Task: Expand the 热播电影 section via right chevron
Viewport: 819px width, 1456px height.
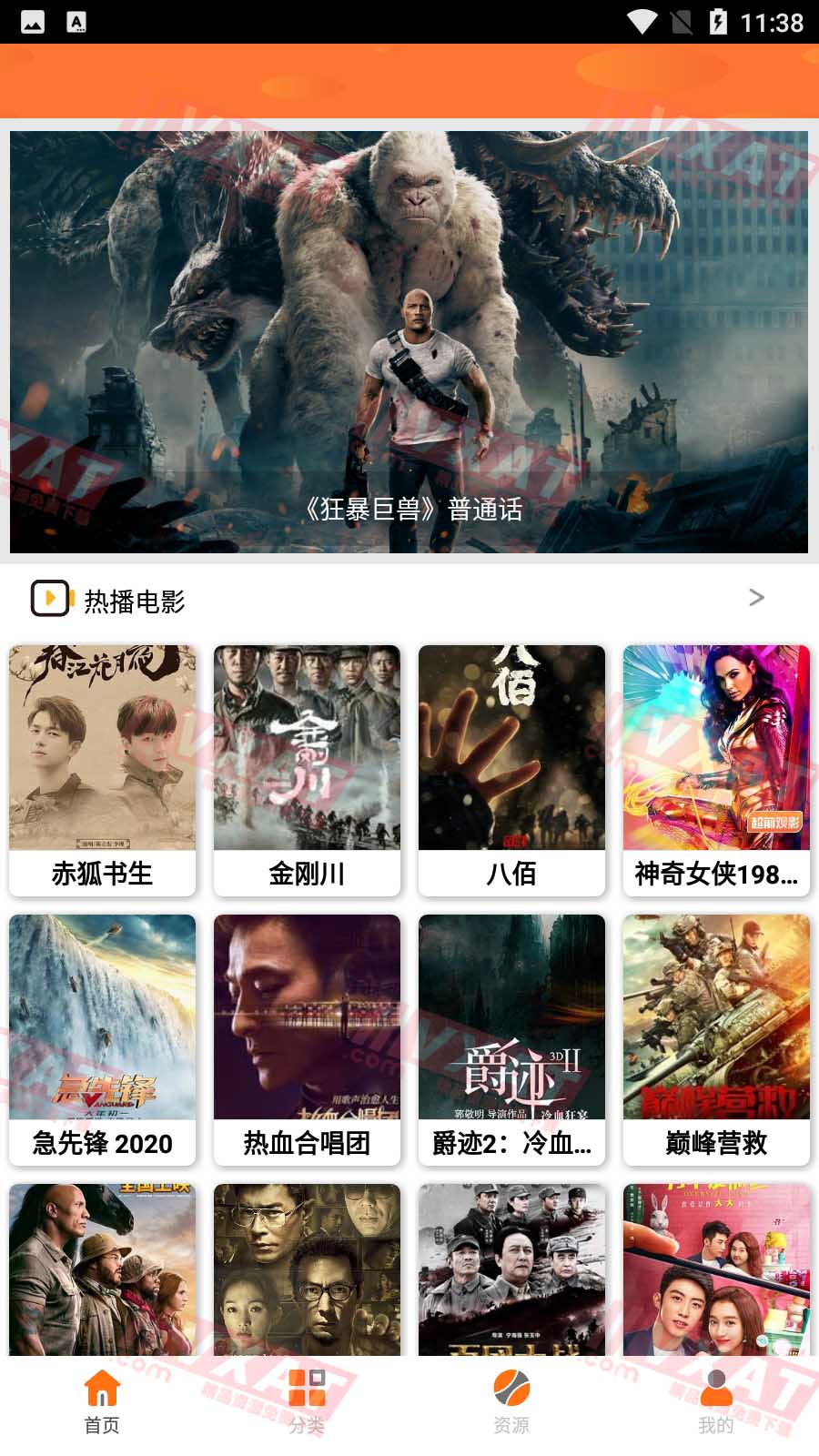Action: click(756, 599)
